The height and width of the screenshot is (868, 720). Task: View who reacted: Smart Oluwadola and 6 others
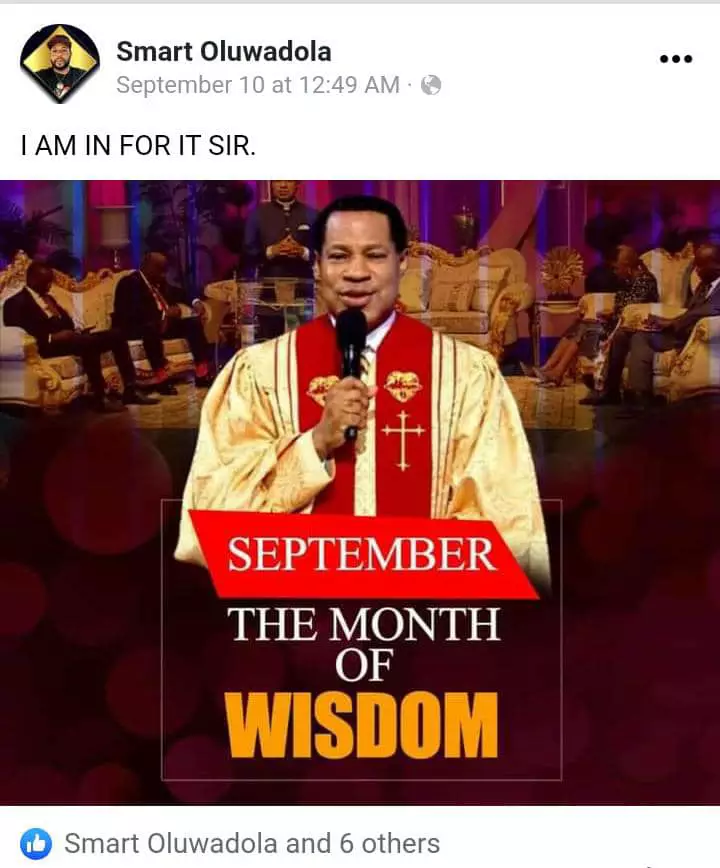click(252, 843)
